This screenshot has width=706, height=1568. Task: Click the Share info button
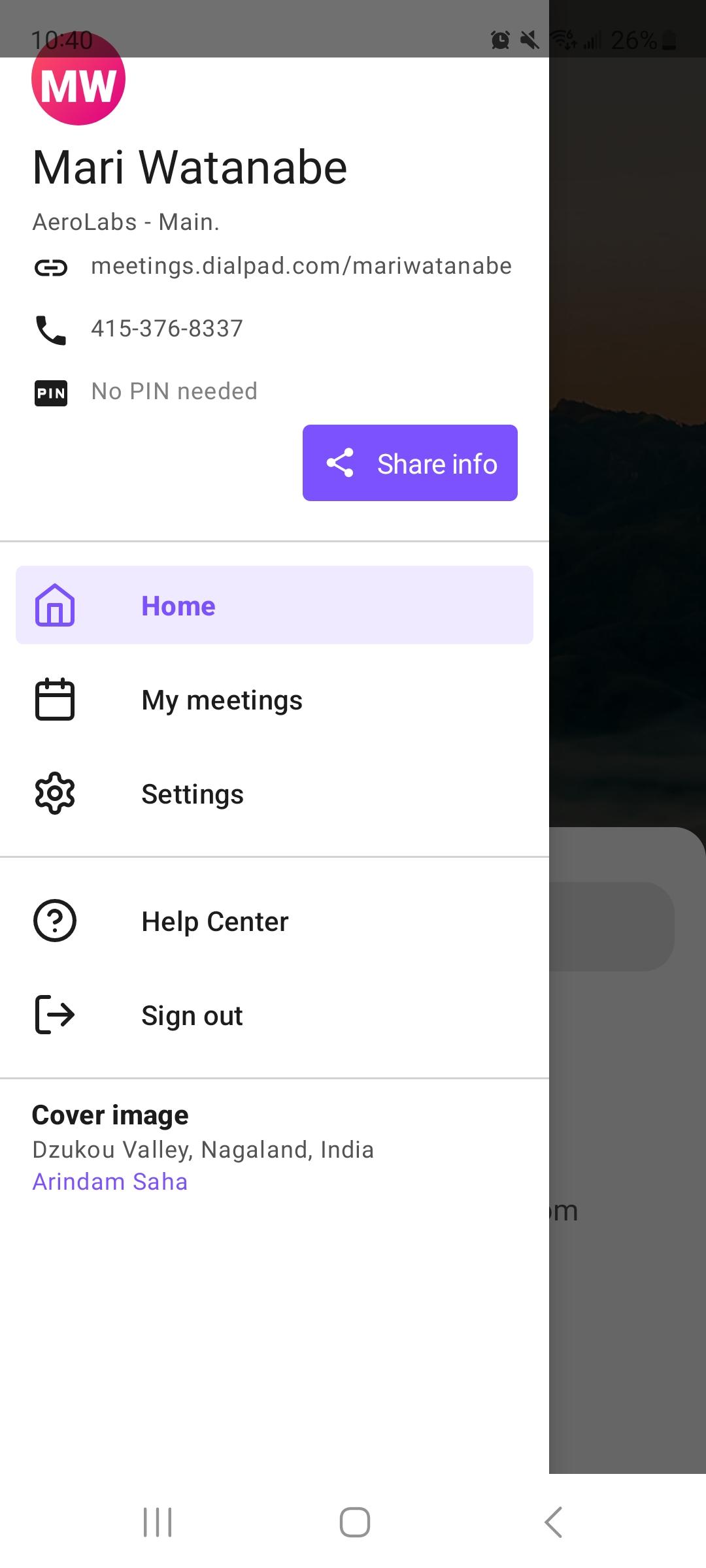click(x=410, y=463)
